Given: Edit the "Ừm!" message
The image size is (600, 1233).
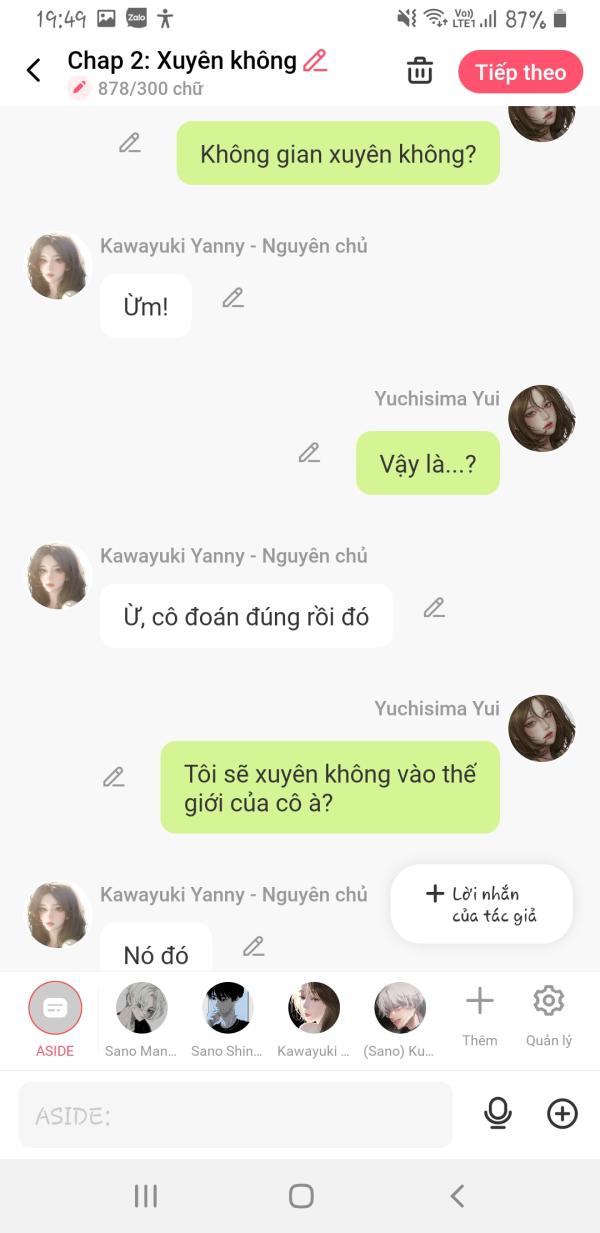Looking at the screenshot, I should point(233,298).
